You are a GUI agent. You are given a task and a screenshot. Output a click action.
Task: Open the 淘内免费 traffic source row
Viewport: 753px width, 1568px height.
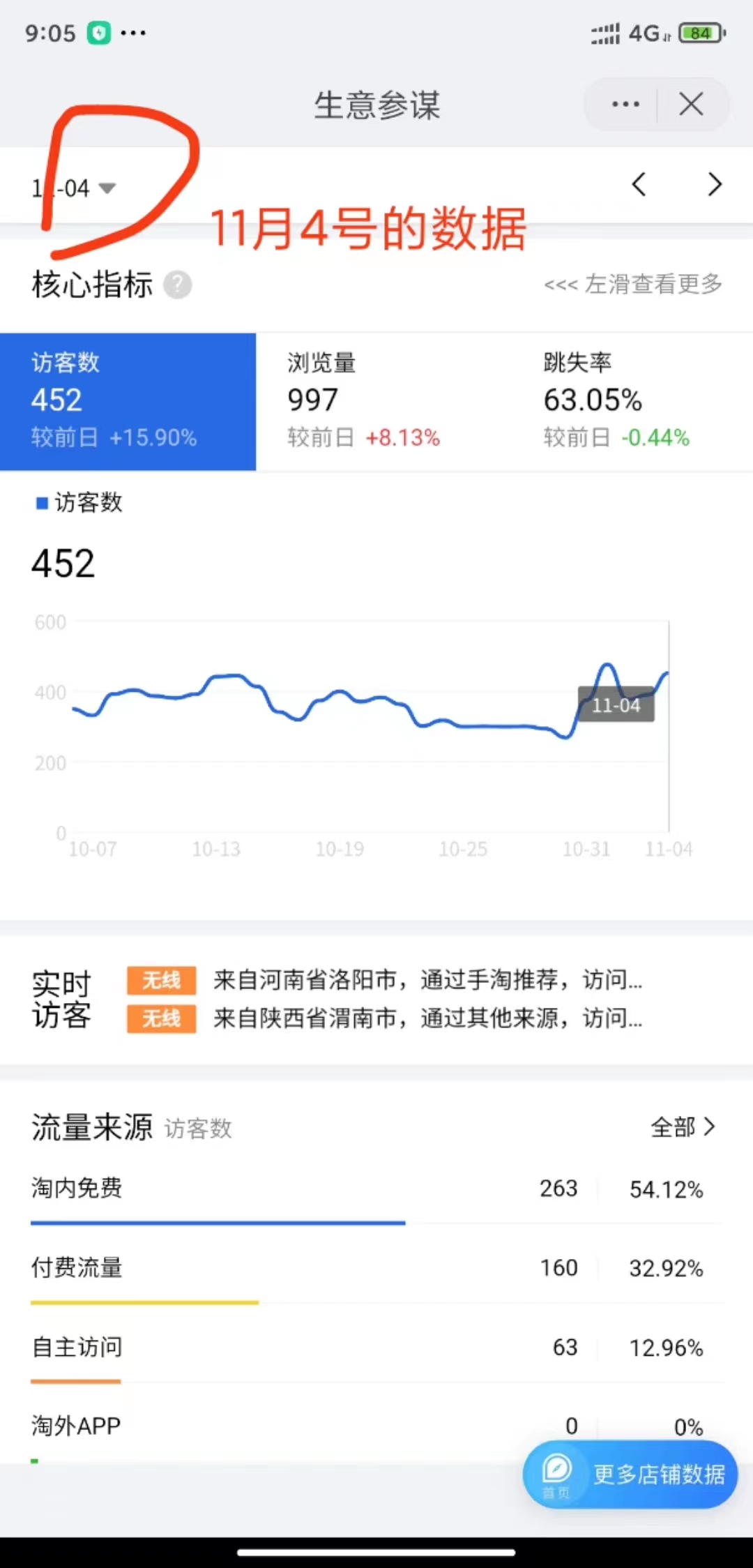point(376,1193)
